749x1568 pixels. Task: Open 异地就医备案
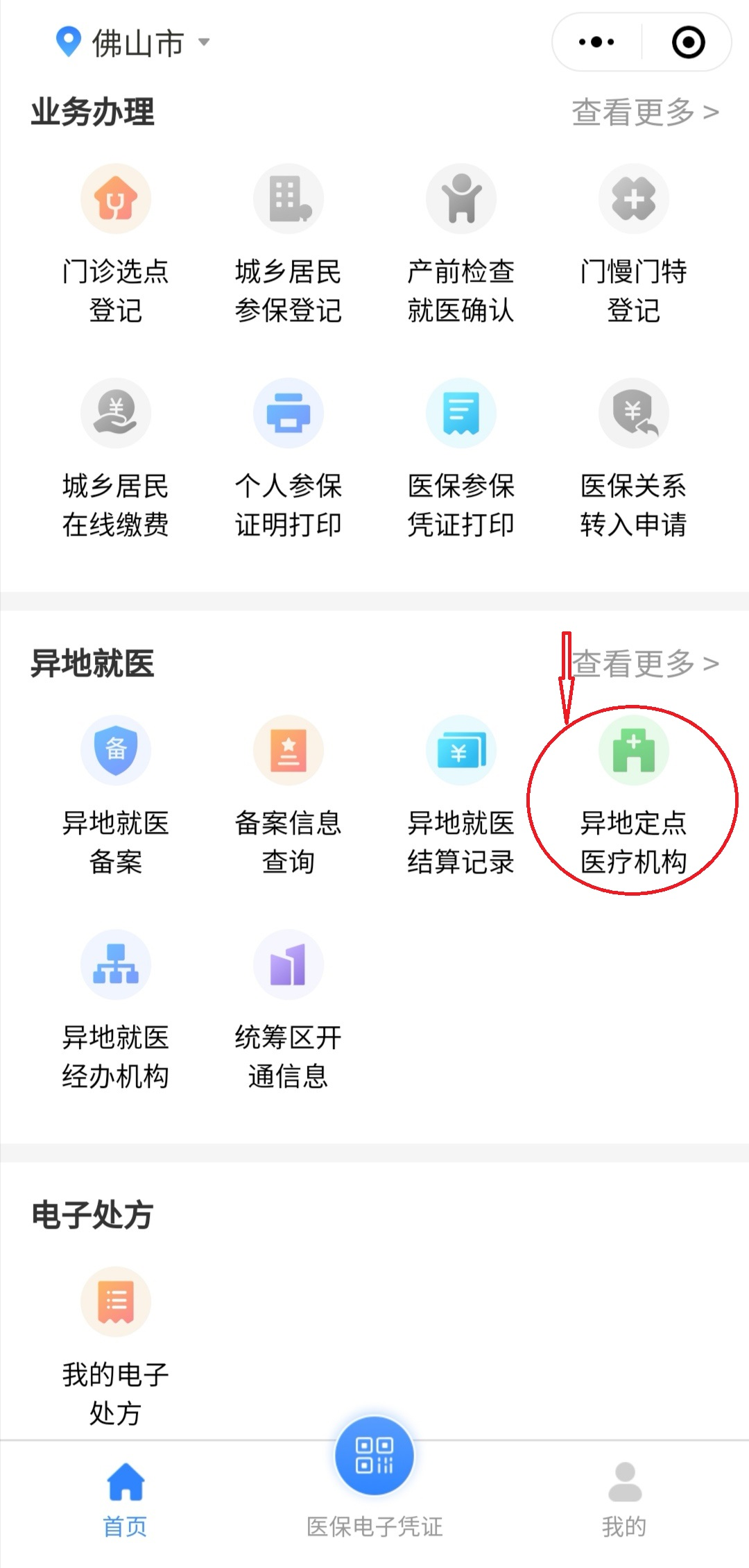pyautogui.click(x=116, y=796)
